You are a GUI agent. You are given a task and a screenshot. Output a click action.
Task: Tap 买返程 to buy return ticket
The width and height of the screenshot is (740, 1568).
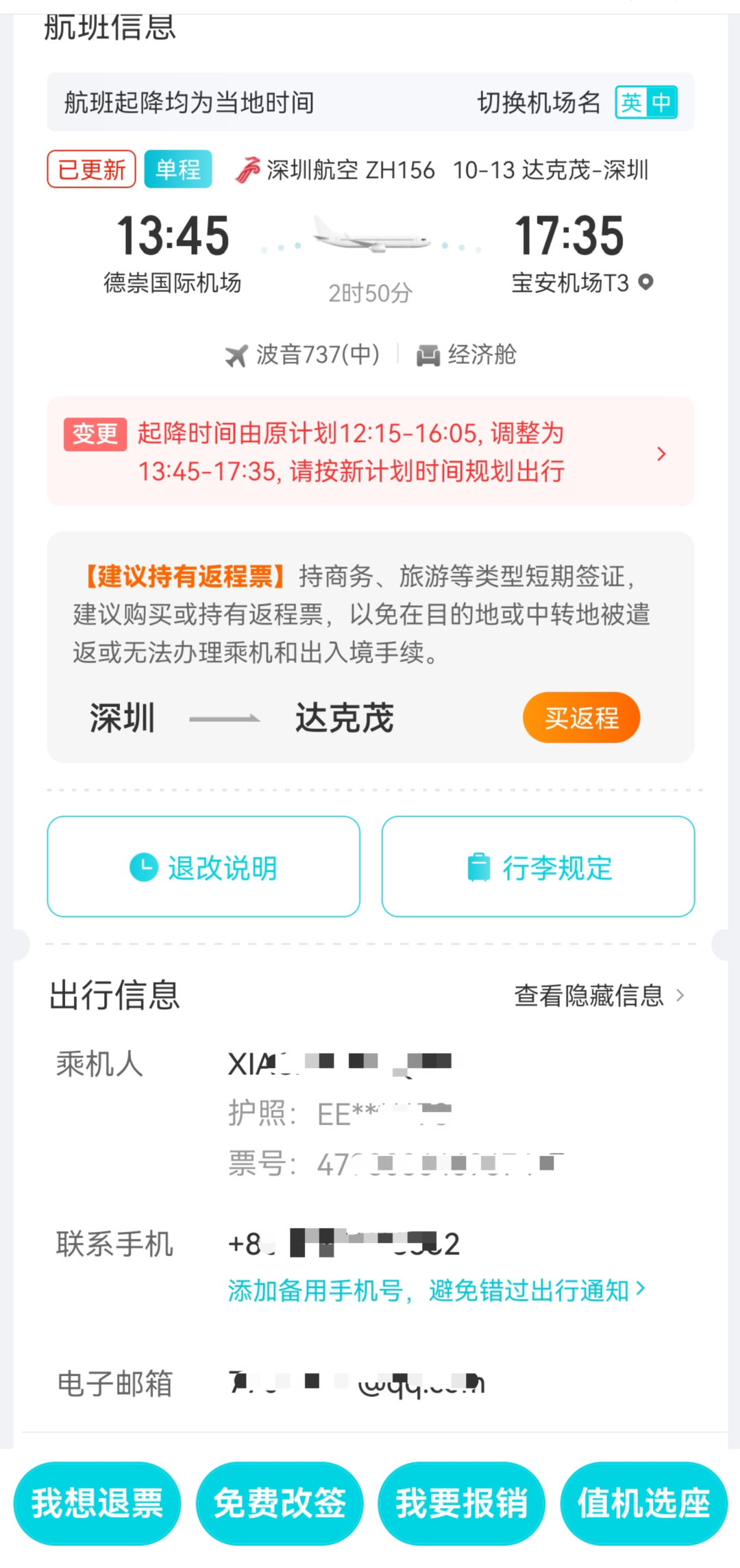pyautogui.click(x=581, y=718)
